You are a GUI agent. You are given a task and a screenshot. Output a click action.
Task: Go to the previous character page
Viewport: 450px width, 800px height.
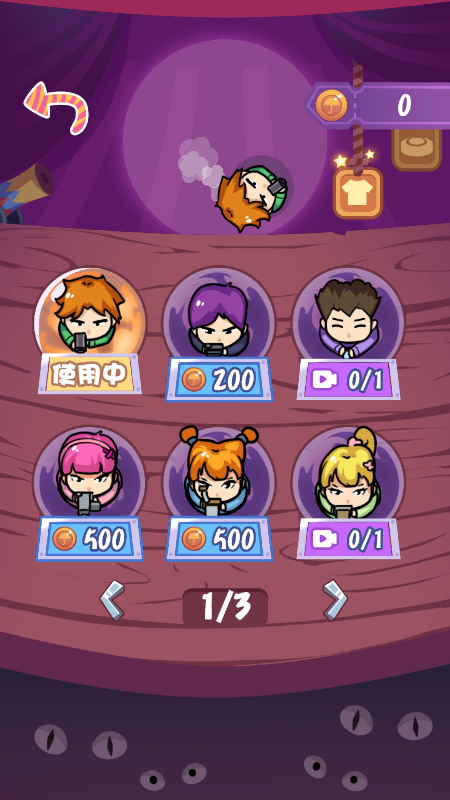112,601
